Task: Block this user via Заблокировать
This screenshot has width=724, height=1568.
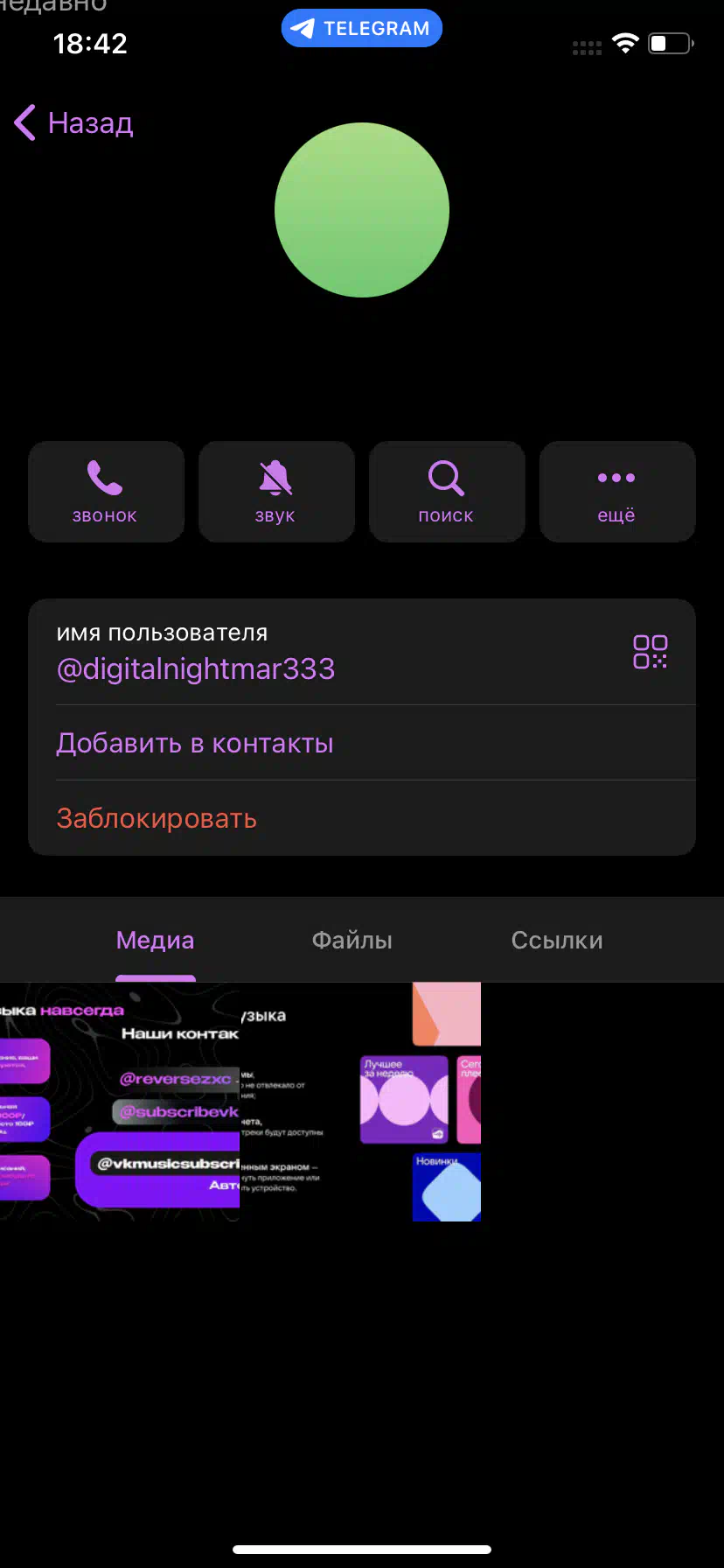Action: tap(362, 818)
